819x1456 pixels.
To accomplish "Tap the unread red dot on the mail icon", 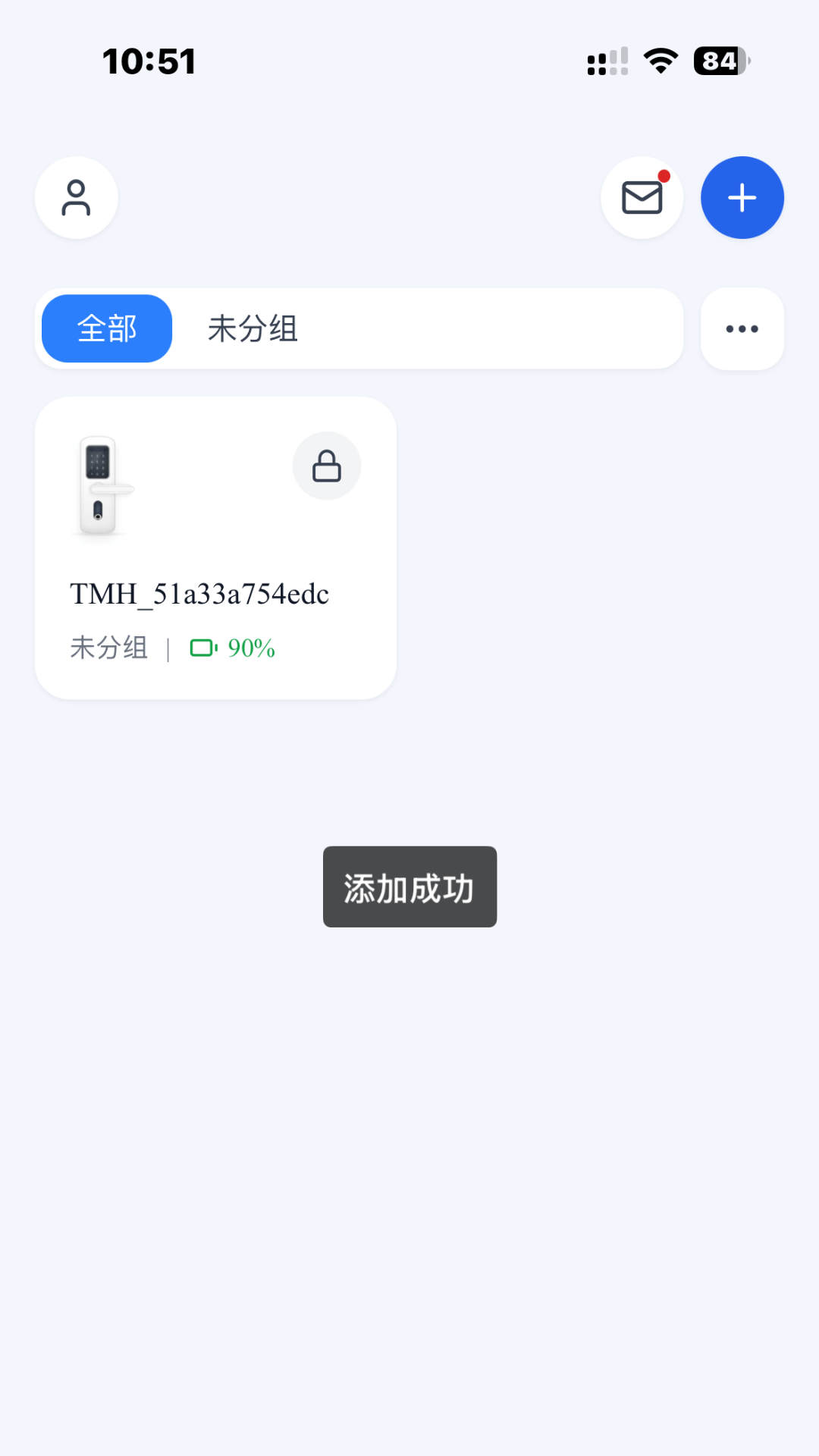I will [664, 176].
